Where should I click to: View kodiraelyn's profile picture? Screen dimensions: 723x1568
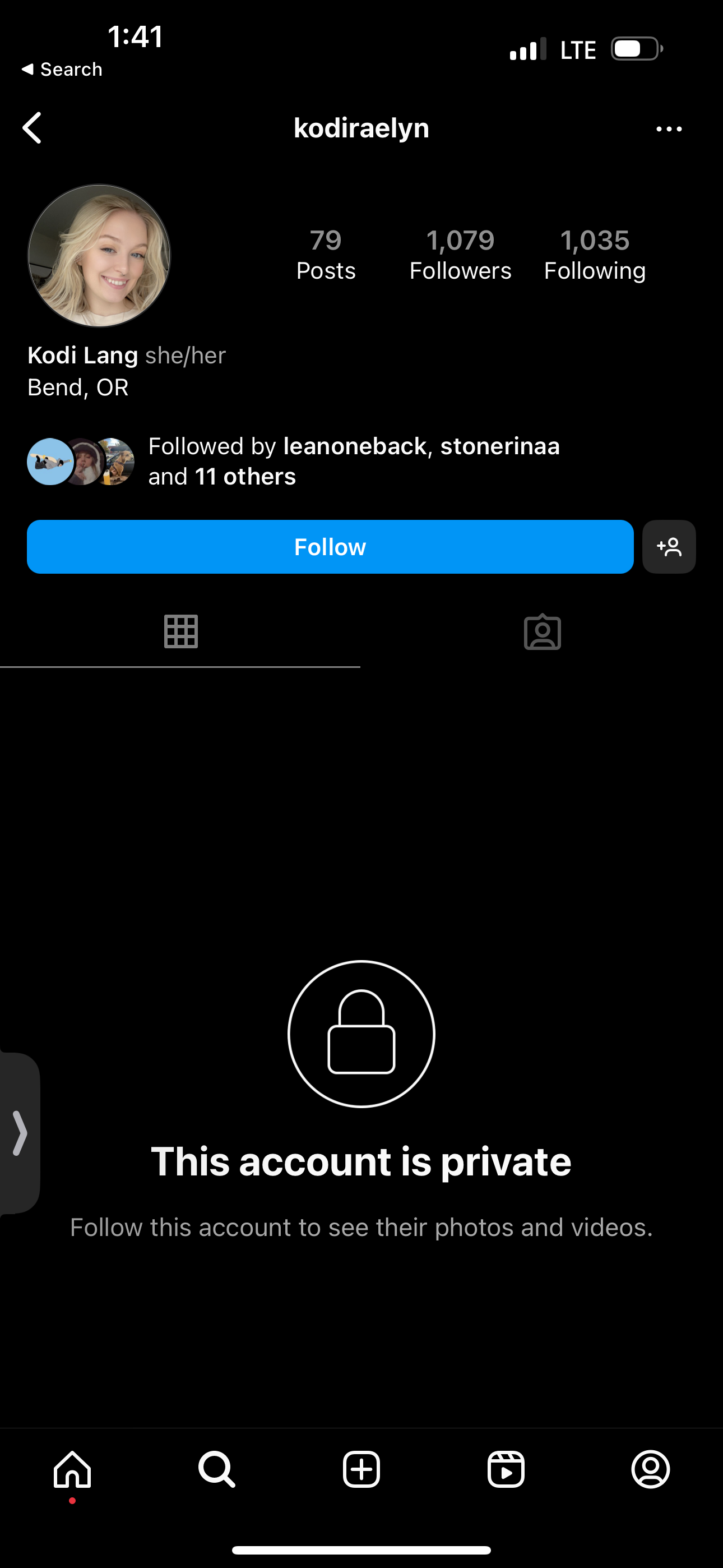(99, 256)
